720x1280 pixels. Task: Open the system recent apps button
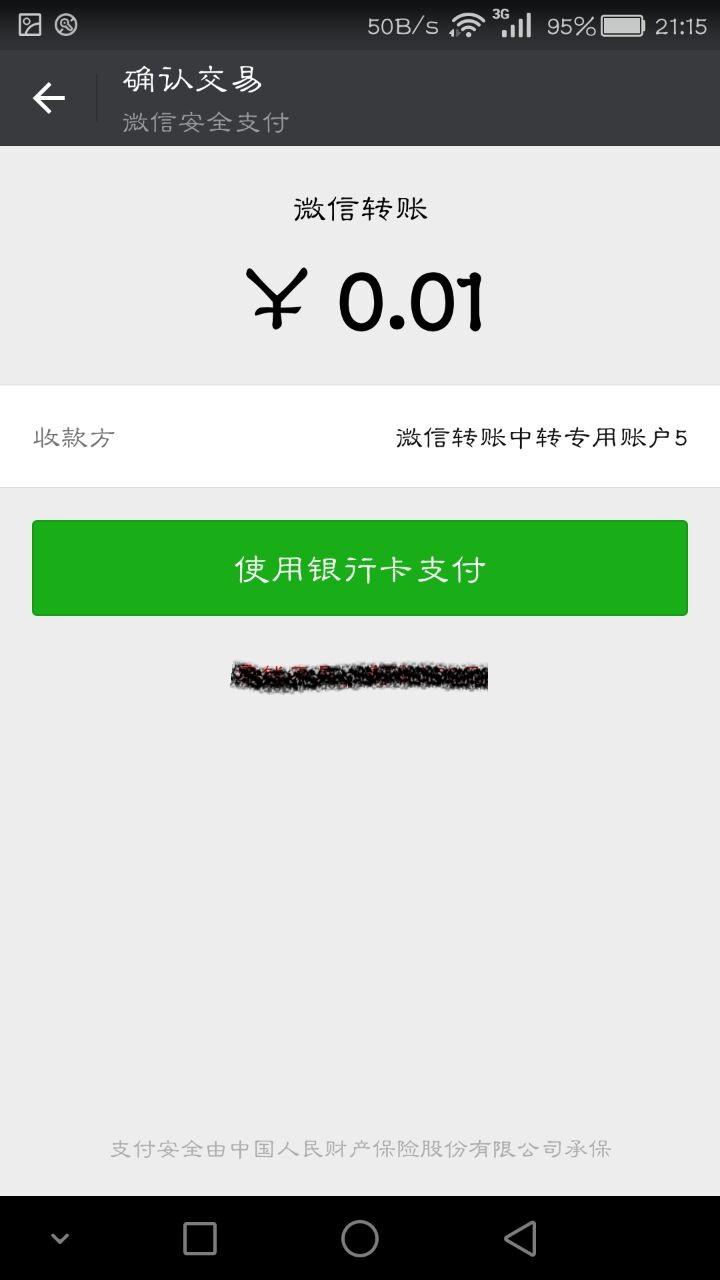coord(200,1238)
